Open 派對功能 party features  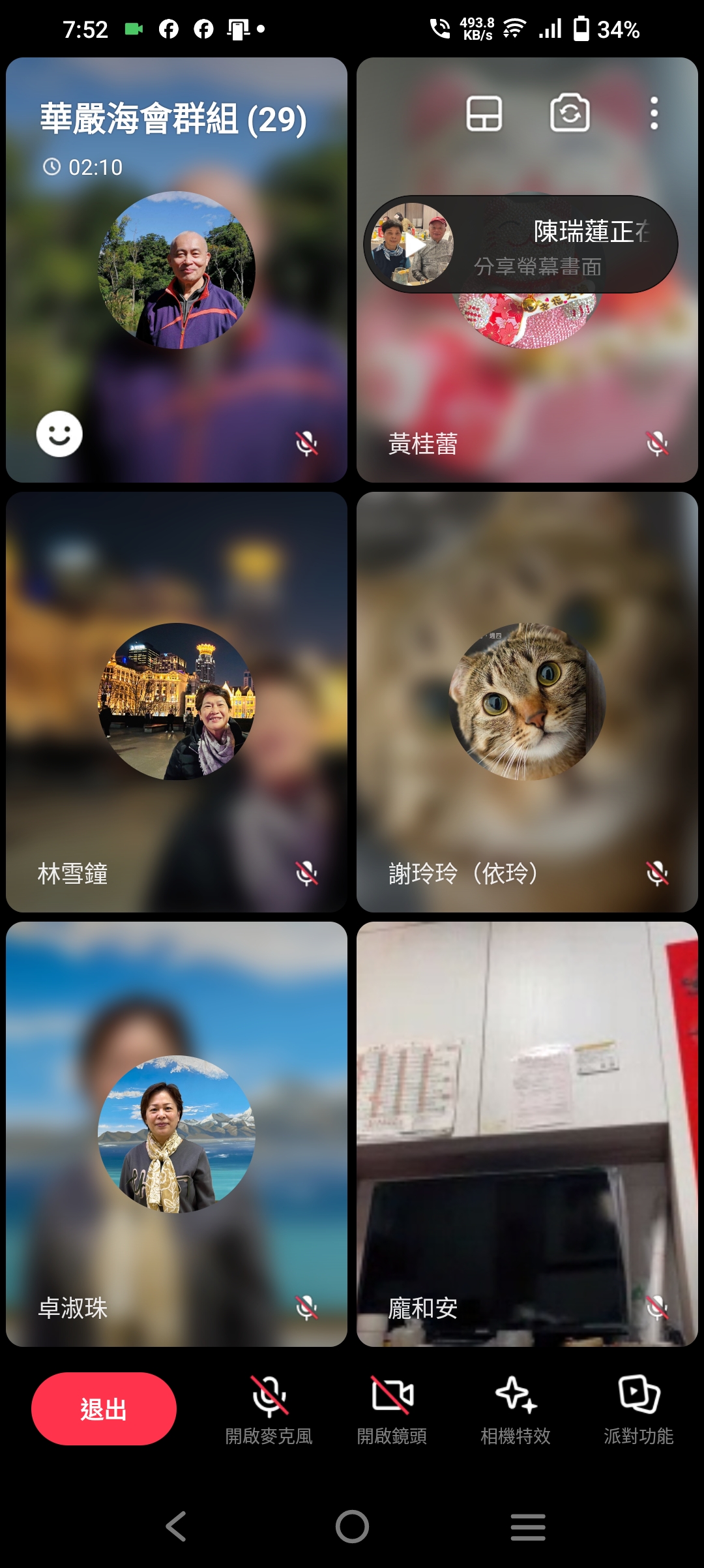pyautogui.click(x=638, y=1409)
